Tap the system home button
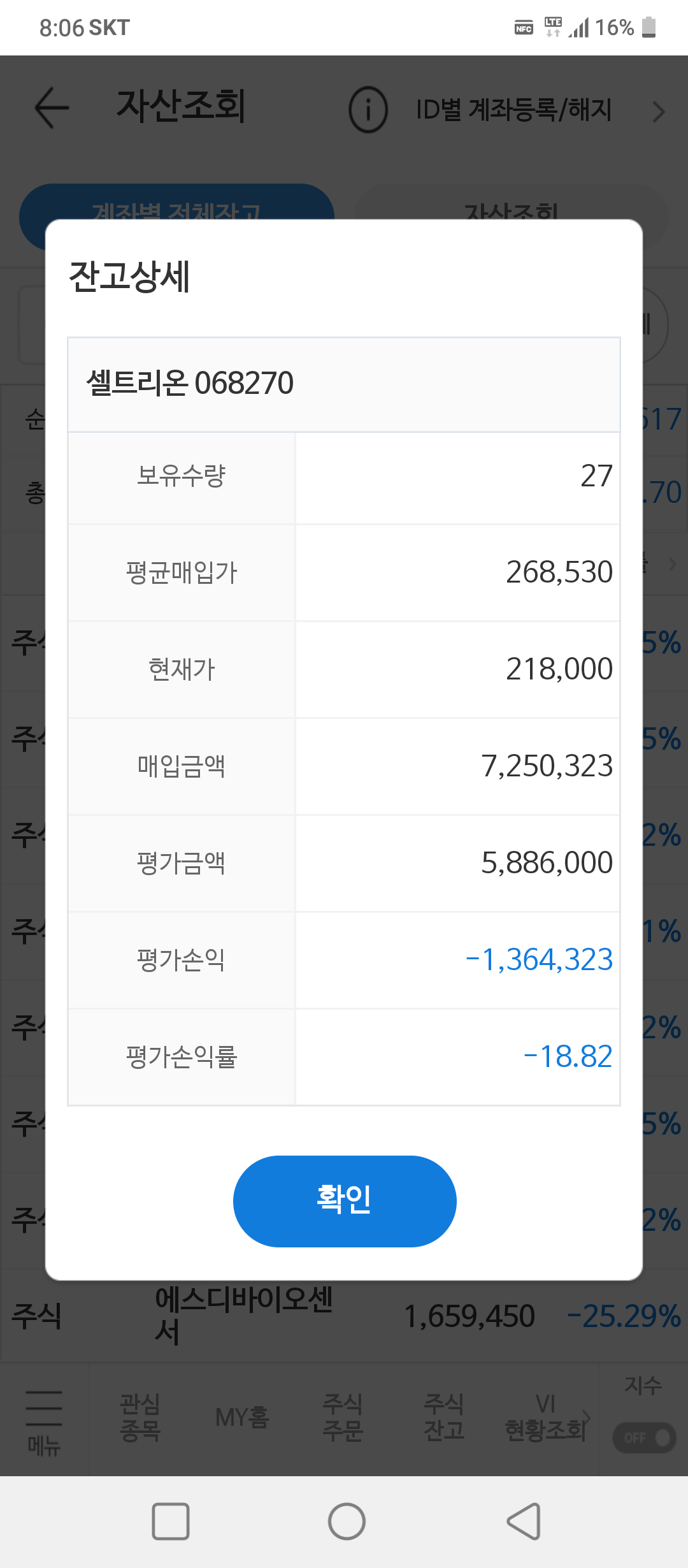This screenshot has width=688, height=1568. [x=347, y=1521]
